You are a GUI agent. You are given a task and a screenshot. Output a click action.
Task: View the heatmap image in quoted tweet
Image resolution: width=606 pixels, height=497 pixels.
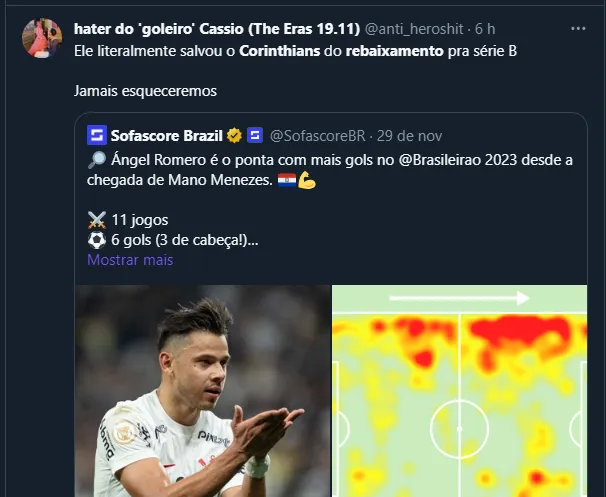click(461, 390)
